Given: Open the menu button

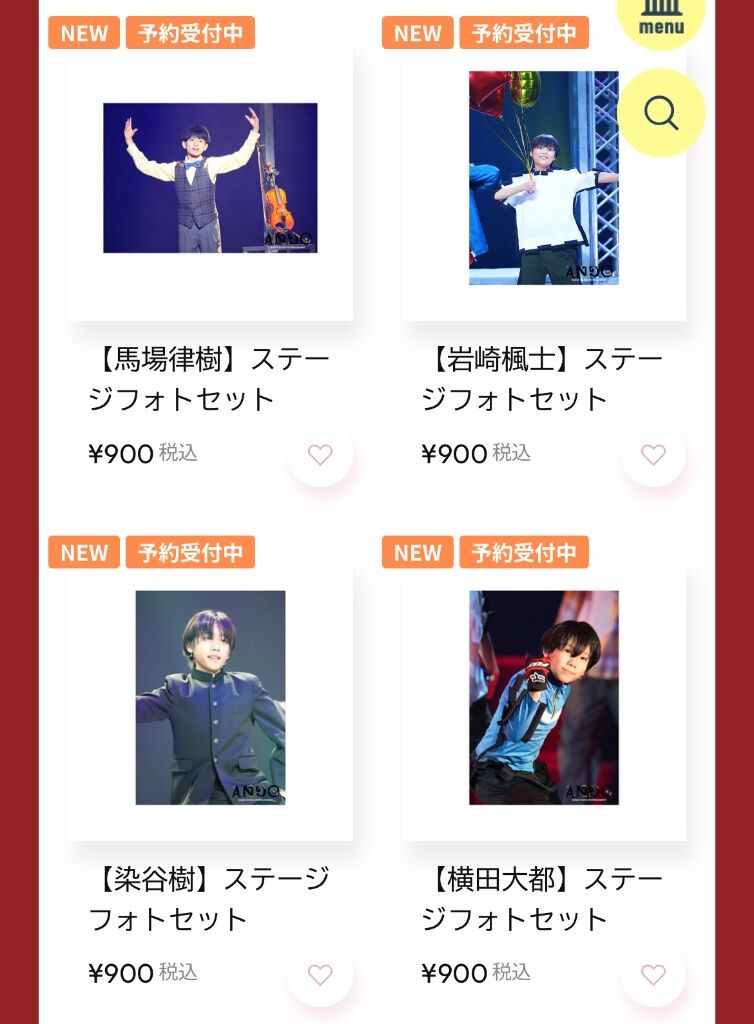Looking at the screenshot, I should [660, 18].
